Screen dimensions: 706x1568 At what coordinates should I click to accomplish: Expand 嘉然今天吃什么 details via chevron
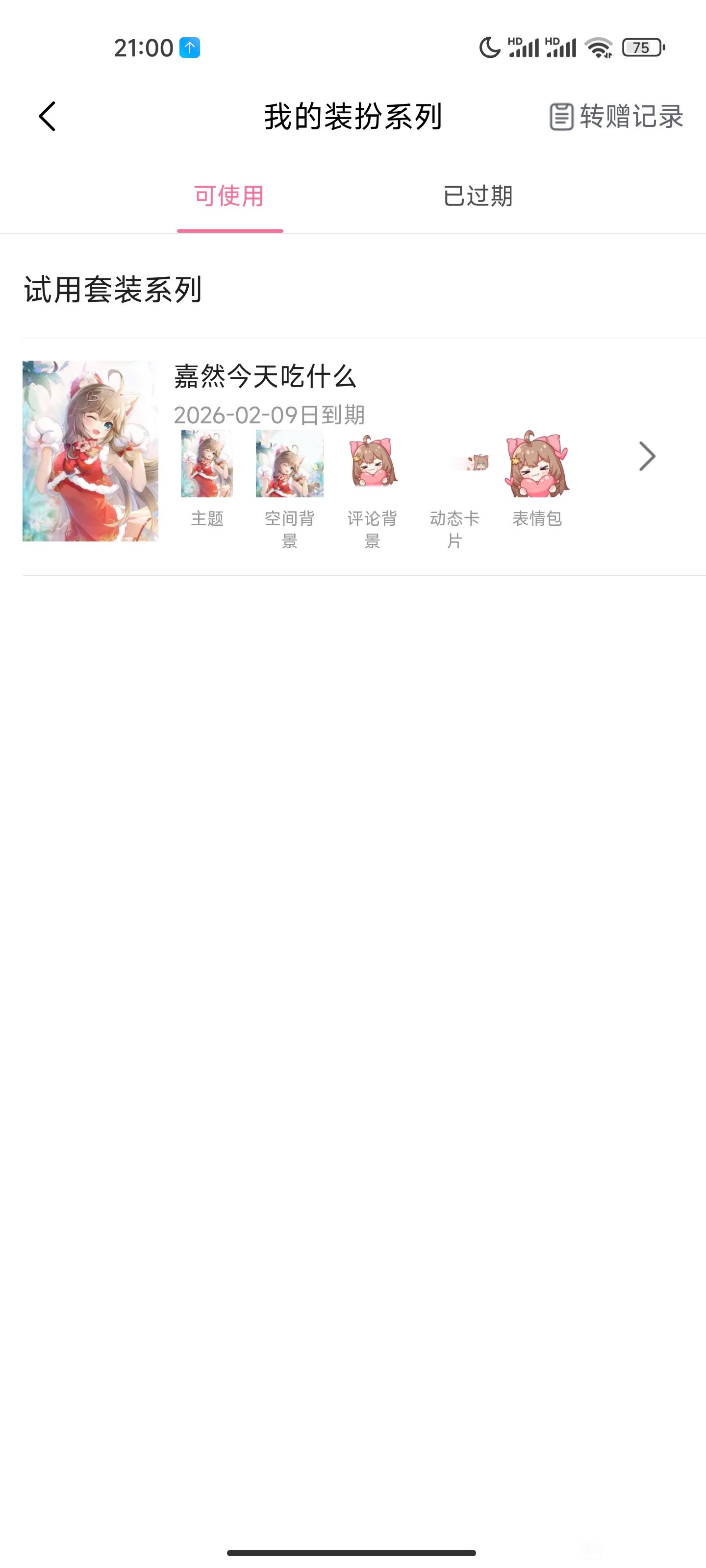point(647,456)
